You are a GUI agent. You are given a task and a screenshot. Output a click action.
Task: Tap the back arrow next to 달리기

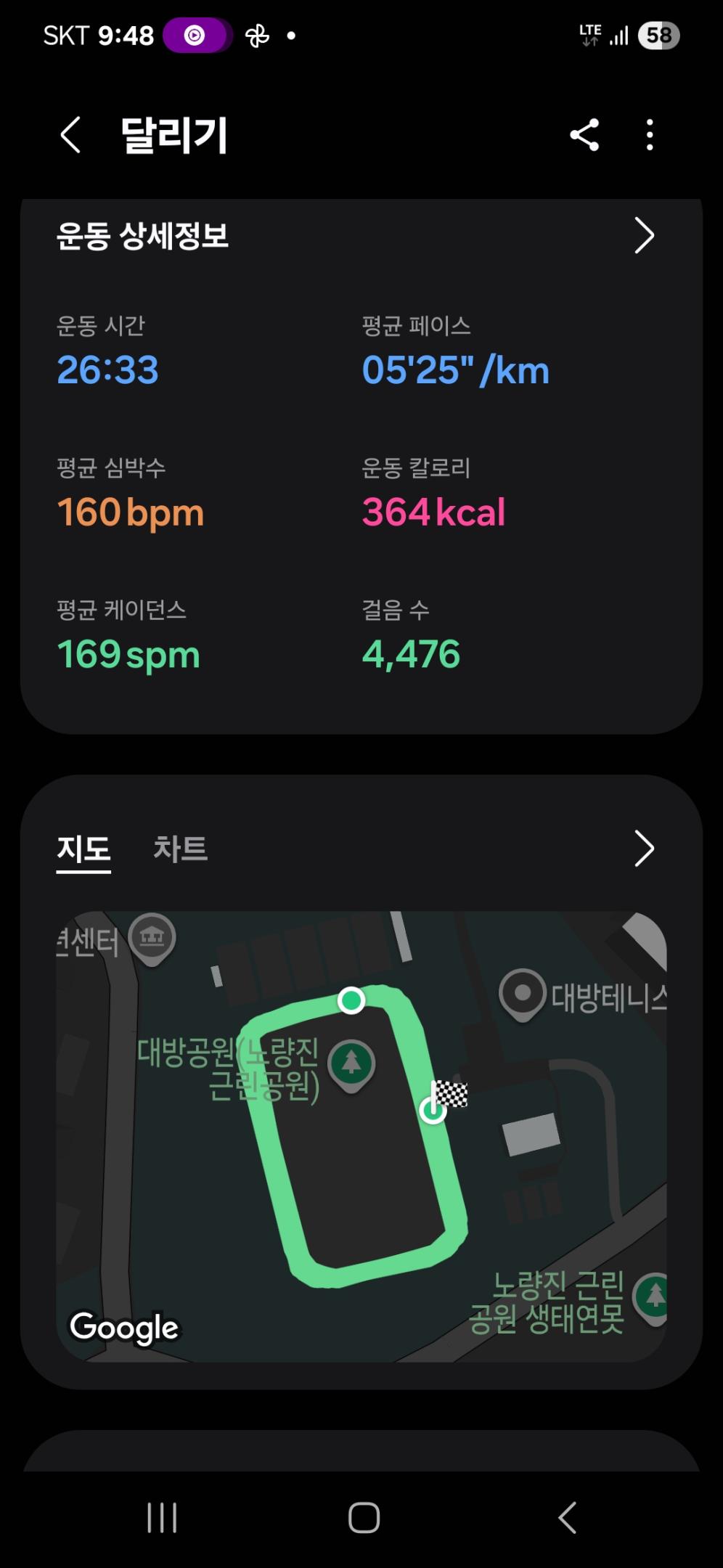69,135
